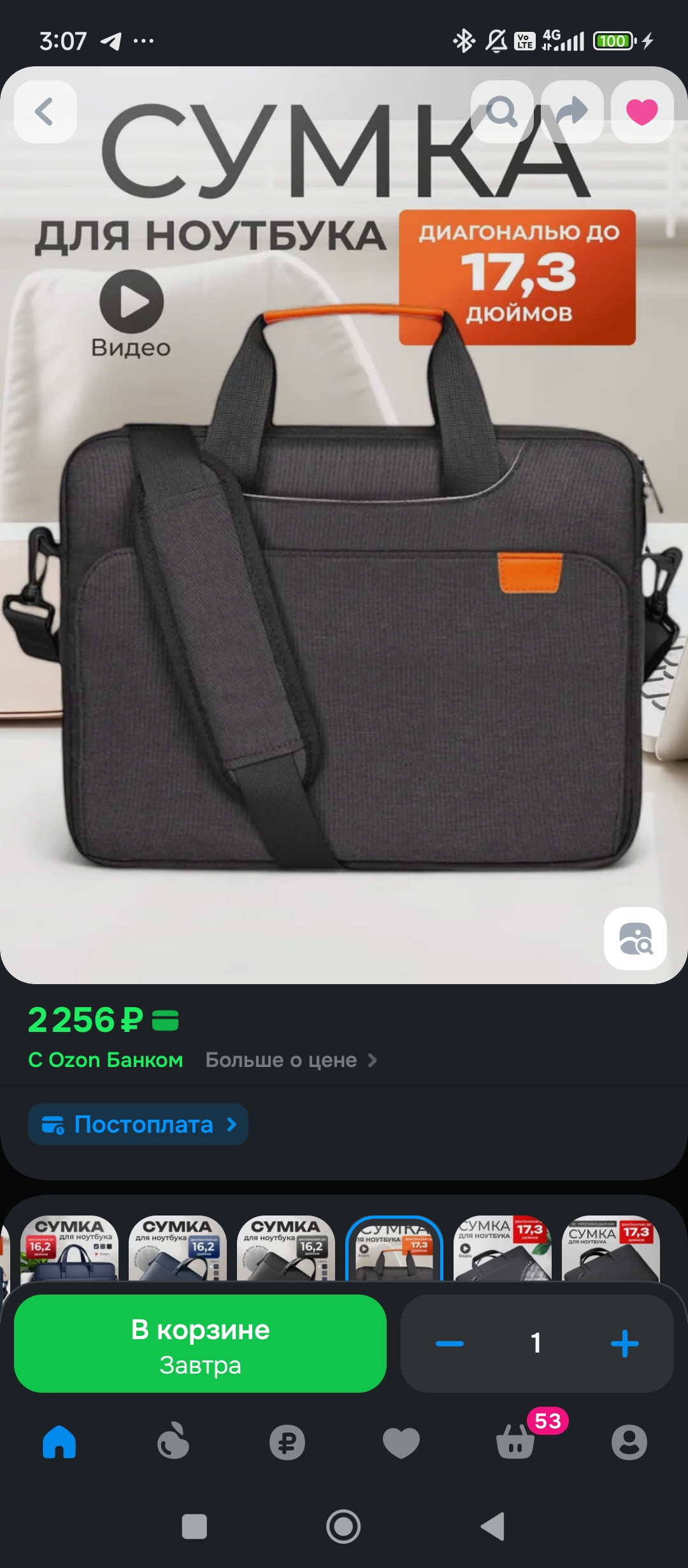Decrease quantity with the minus button
Screen dimensions: 688x1568
(x=450, y=1344)
